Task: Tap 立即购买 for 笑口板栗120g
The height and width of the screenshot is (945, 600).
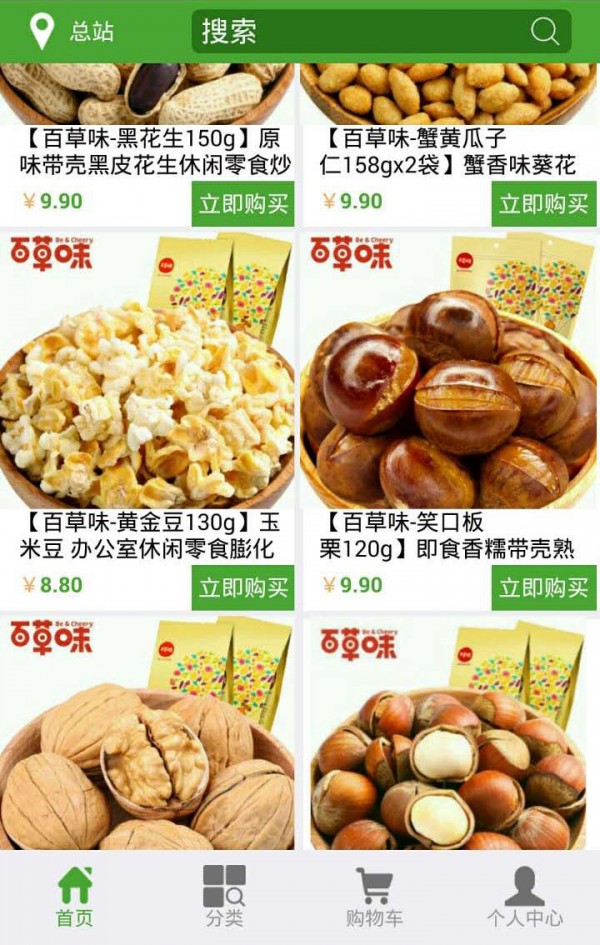Action: click(543, 588)
